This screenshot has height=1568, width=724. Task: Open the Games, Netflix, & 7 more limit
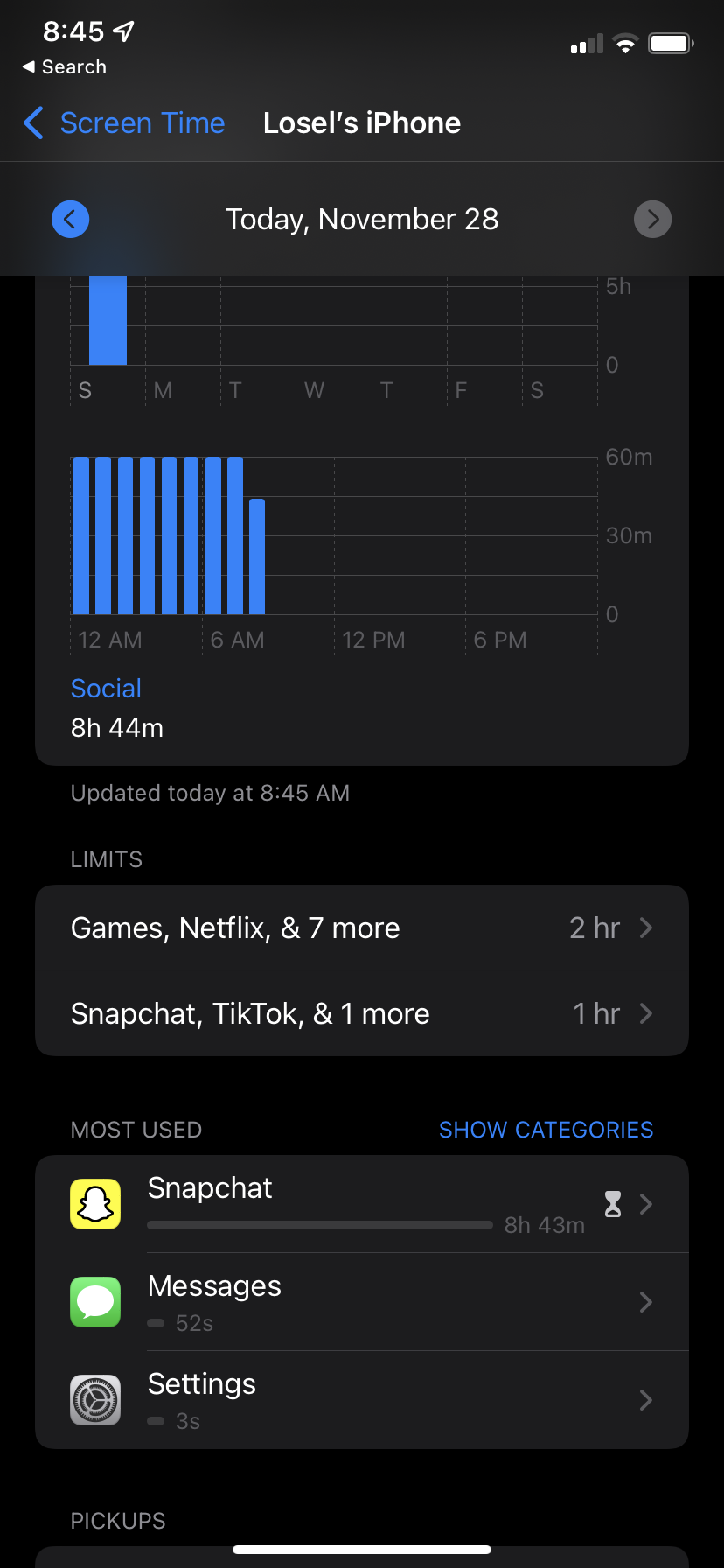click(x=361, y=927)
